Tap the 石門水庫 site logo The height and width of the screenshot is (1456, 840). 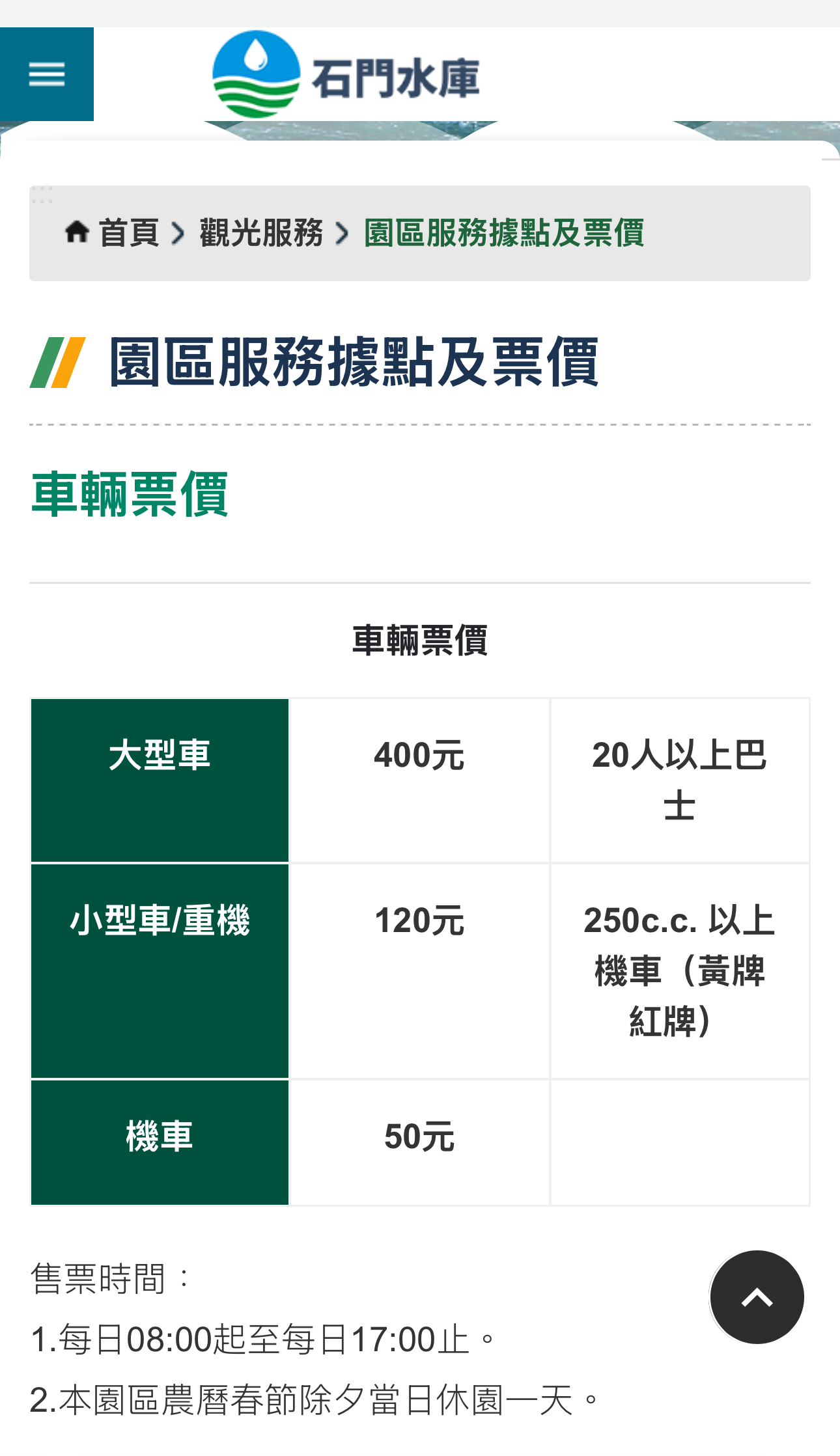coord(346,76)
